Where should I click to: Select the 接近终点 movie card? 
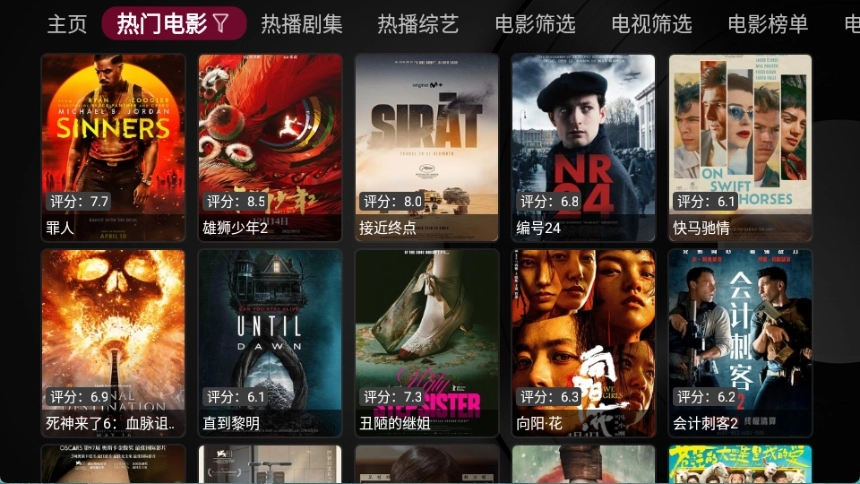[427, 147]
